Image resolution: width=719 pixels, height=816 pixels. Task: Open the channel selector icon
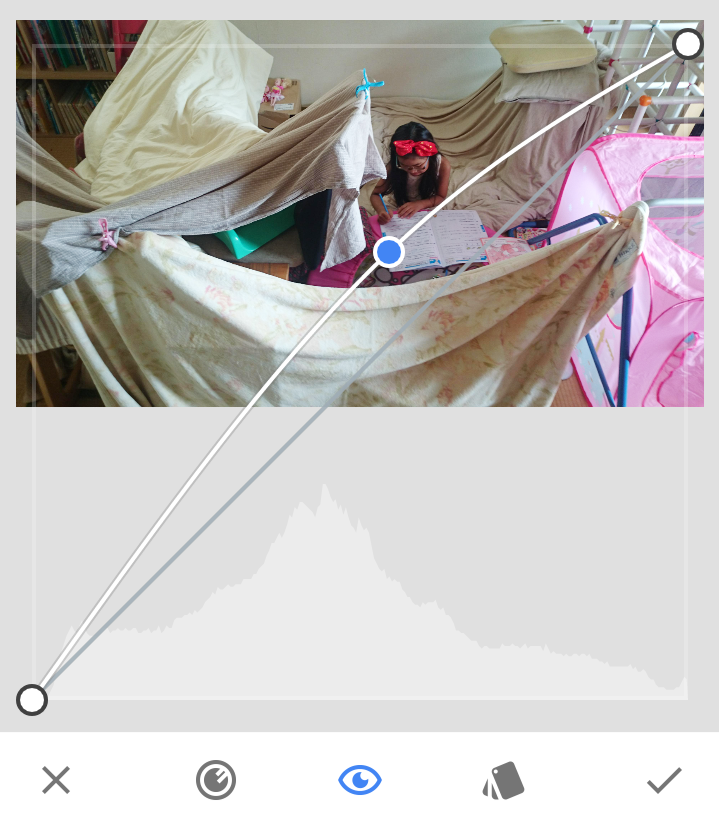coord(216,780)
